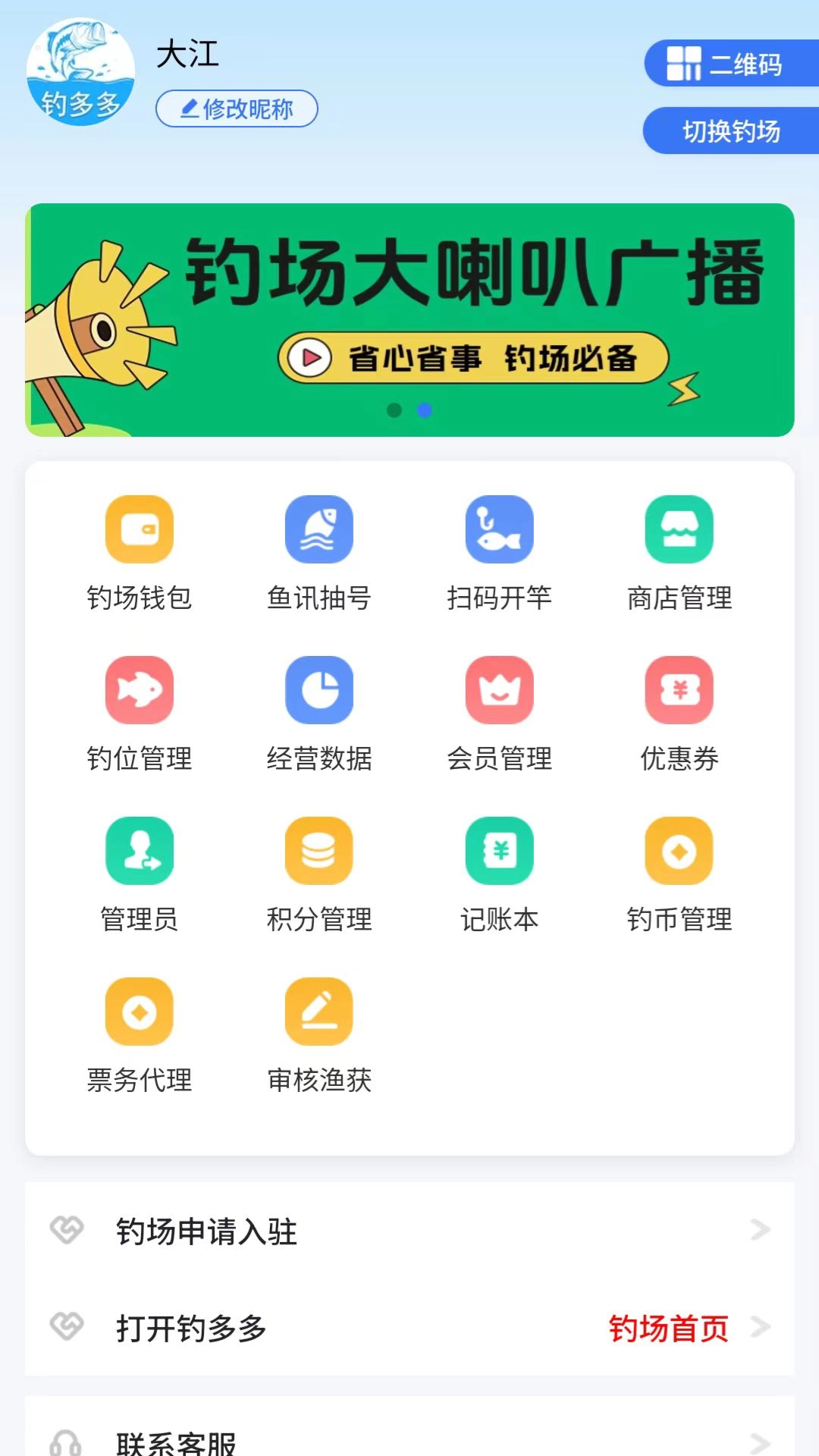Expand the 钓场申请入驻 row chevron
Screen dimensions: 819x1456
pos(758,1231)
